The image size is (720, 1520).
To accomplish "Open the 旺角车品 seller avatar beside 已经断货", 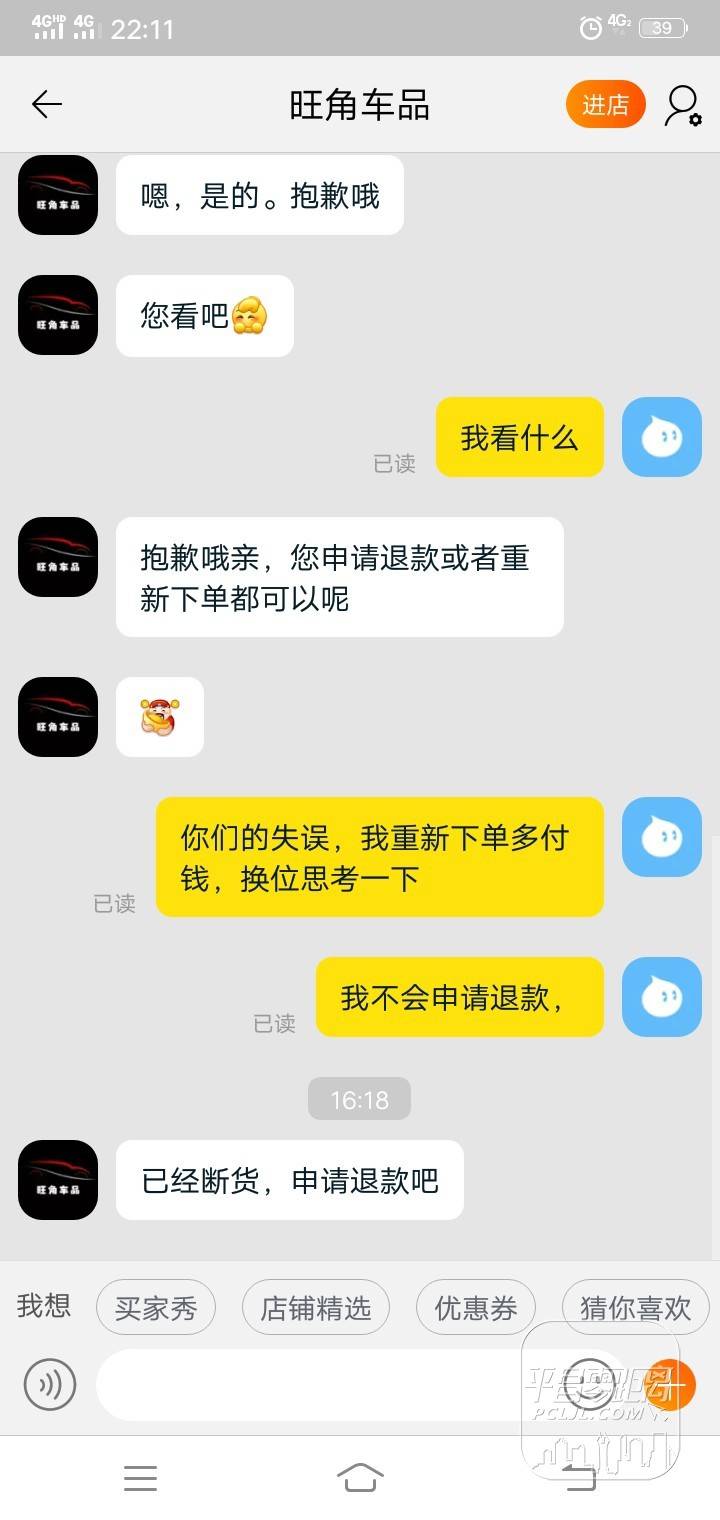I will pyautogui.click(x=58, y=1180).
